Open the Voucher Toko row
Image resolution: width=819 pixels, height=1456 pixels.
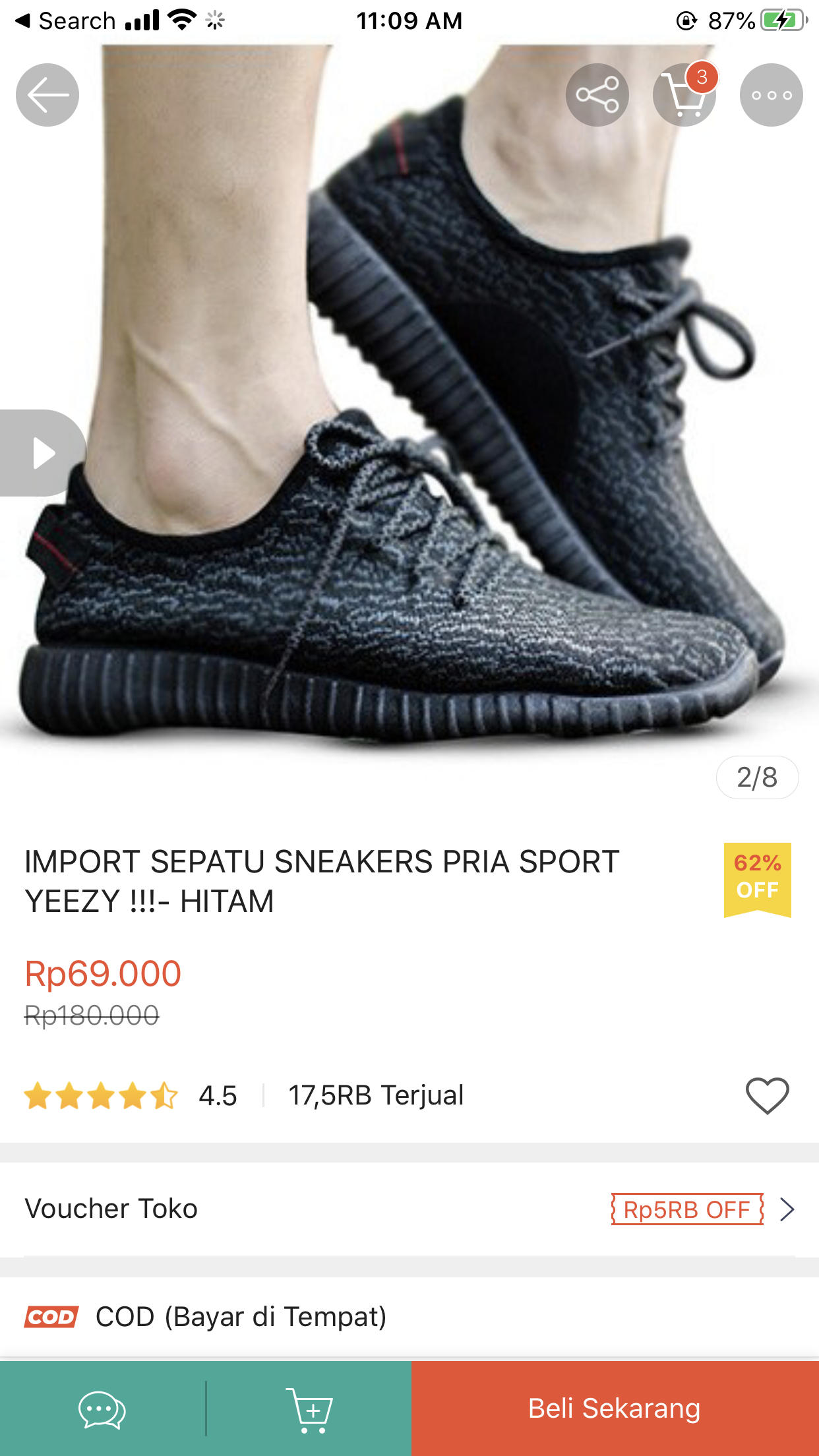point(409,1209)
